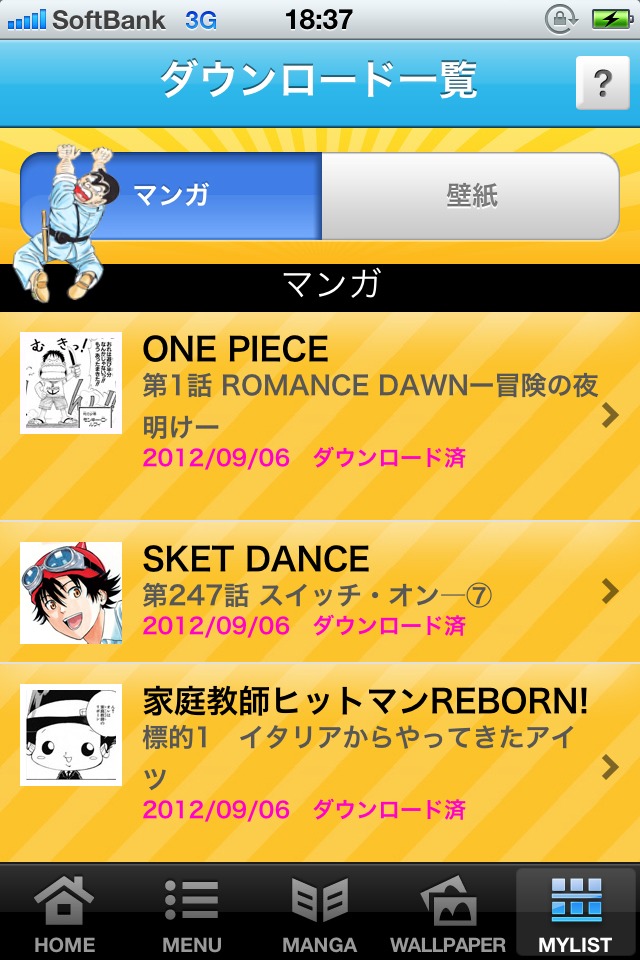Open the MENU tab
640x960 pixels.
pyautogui.click(x=192, y=912)
